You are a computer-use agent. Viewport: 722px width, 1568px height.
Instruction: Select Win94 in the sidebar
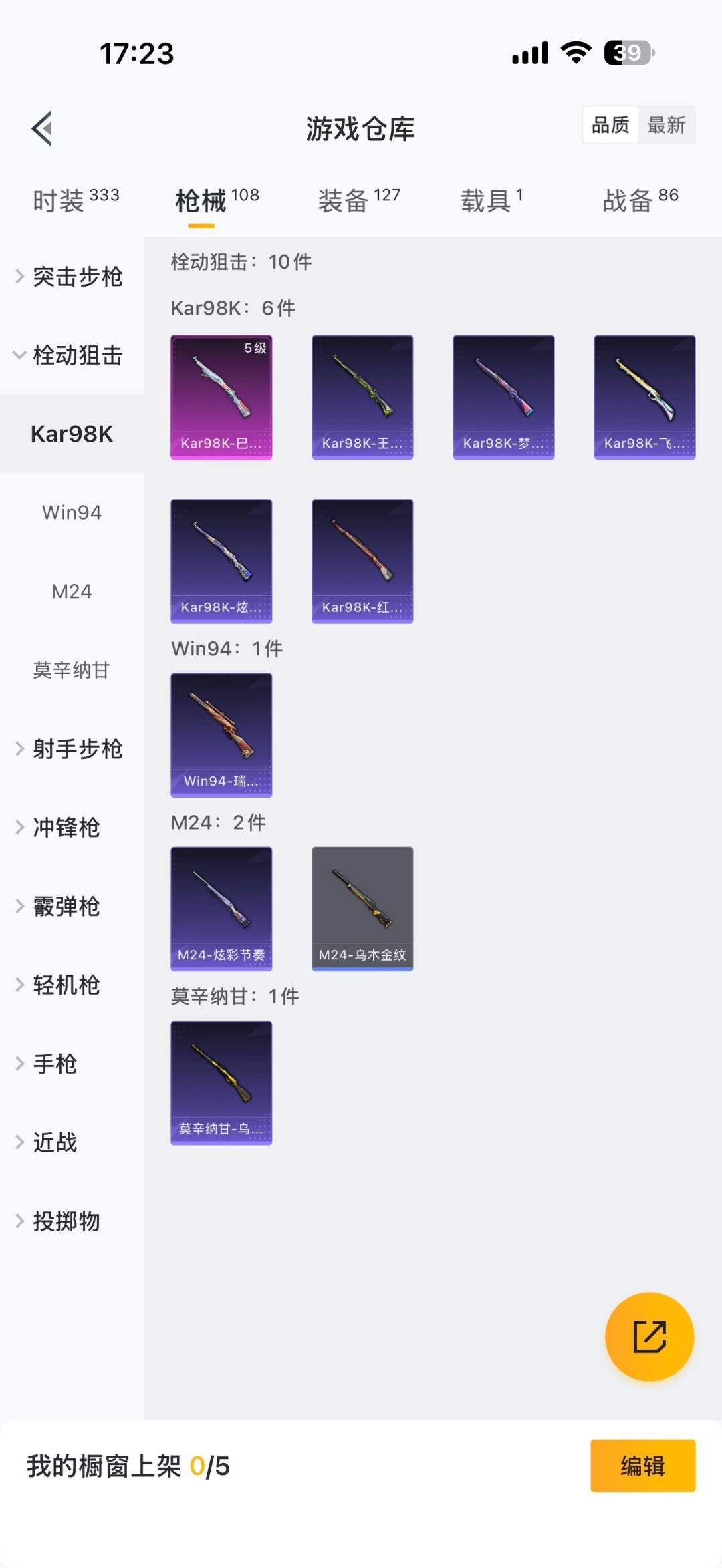click(x=72, y=512)
